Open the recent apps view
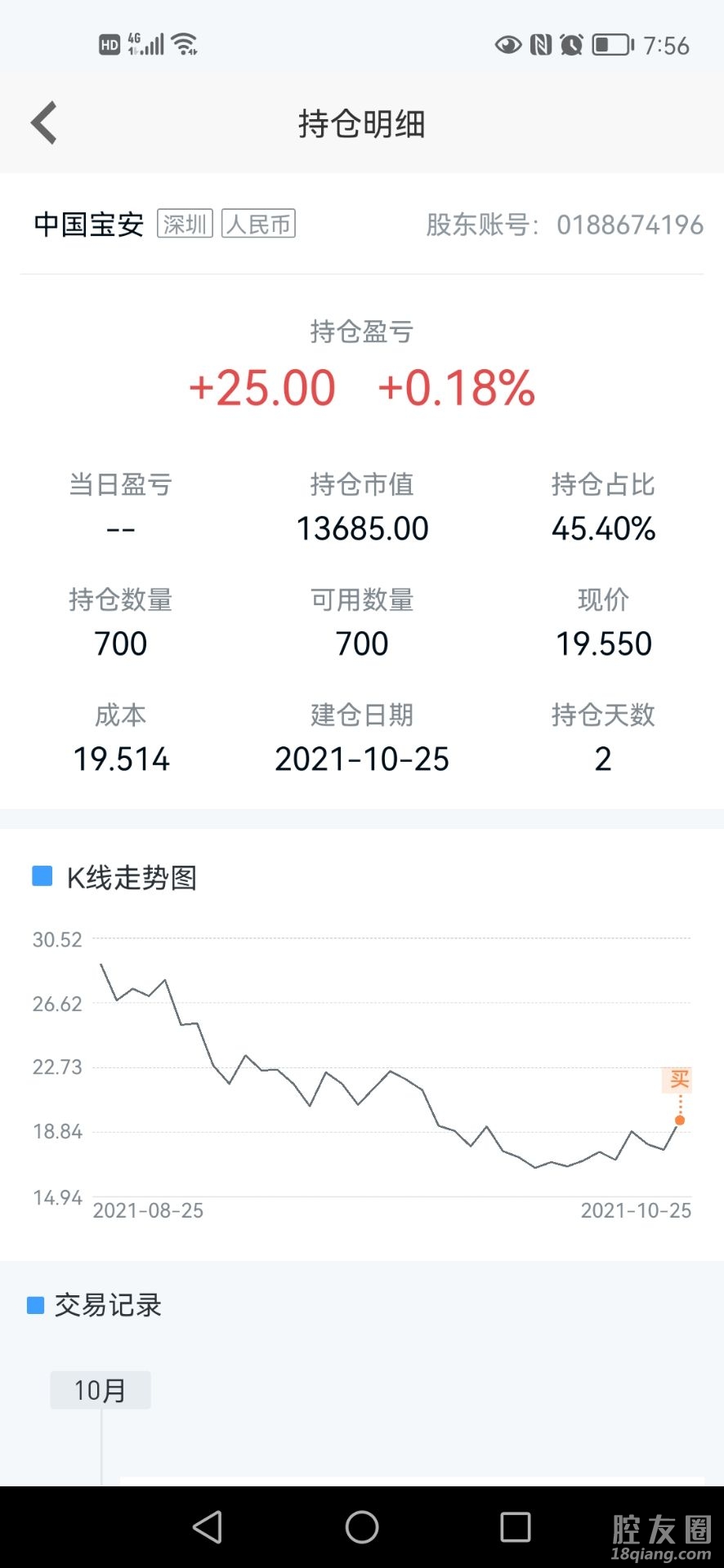Screen dimensions: 724x1568 pyautogui.click(x=516, y=1526)
